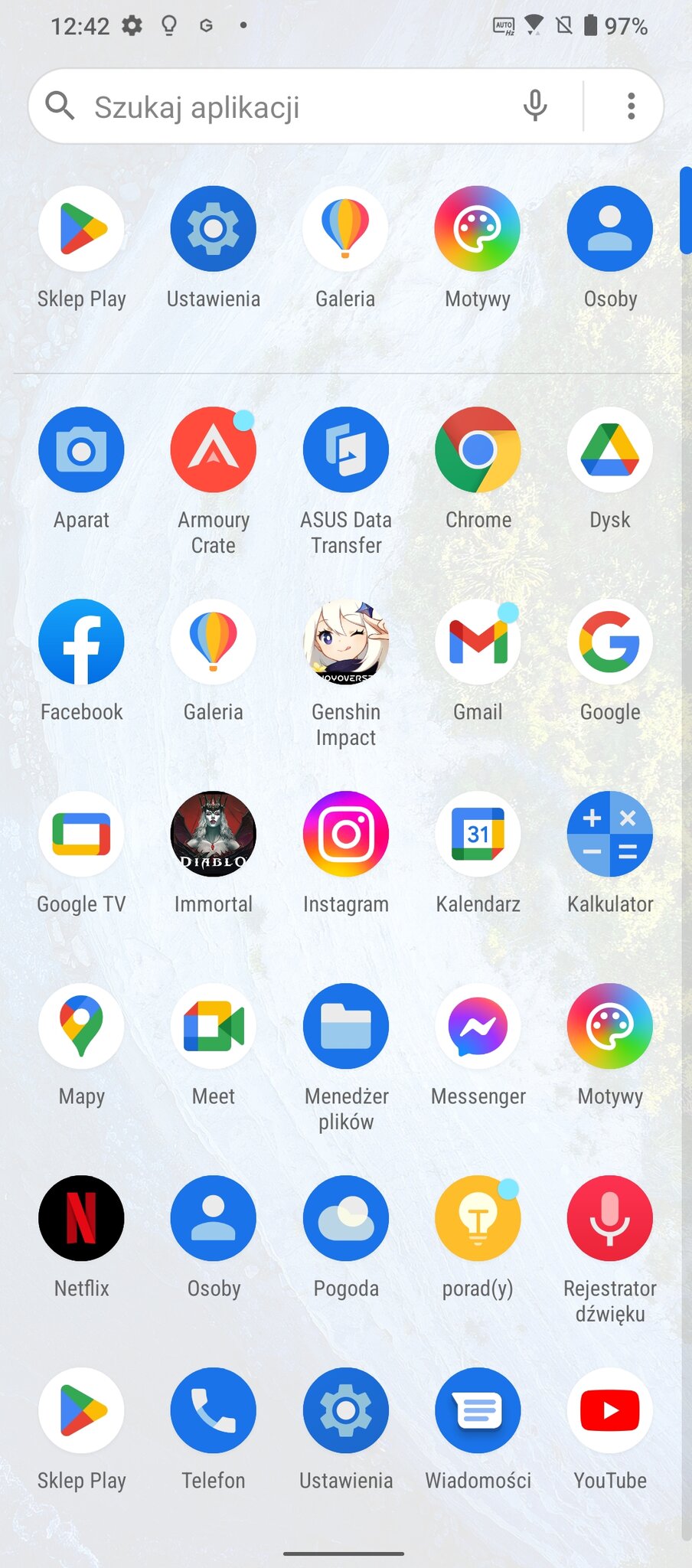
Task: Launch Genshin Impact
Action: tap(346, 642)
